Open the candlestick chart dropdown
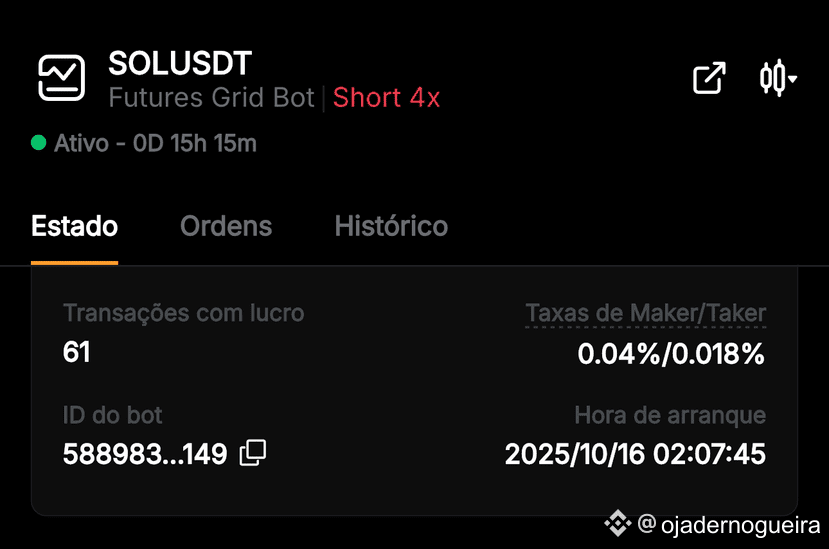This screenshot has width=829, height=549. pos(777,78)
